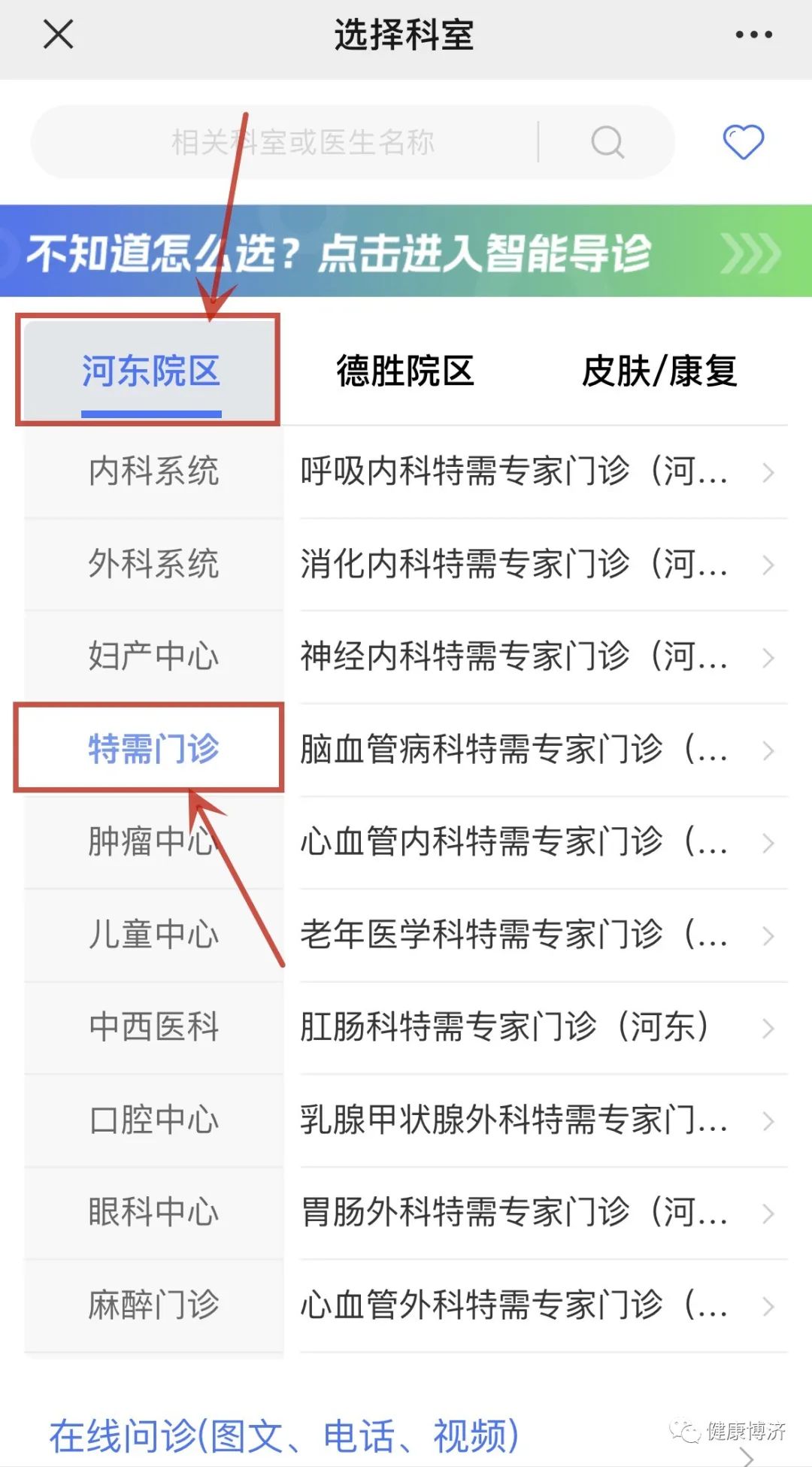Image resolution: width=812 pixels, height=1467 pixels.
Task: Open 消化内科特需专家门诊
Action: click(x=535, y=565)
